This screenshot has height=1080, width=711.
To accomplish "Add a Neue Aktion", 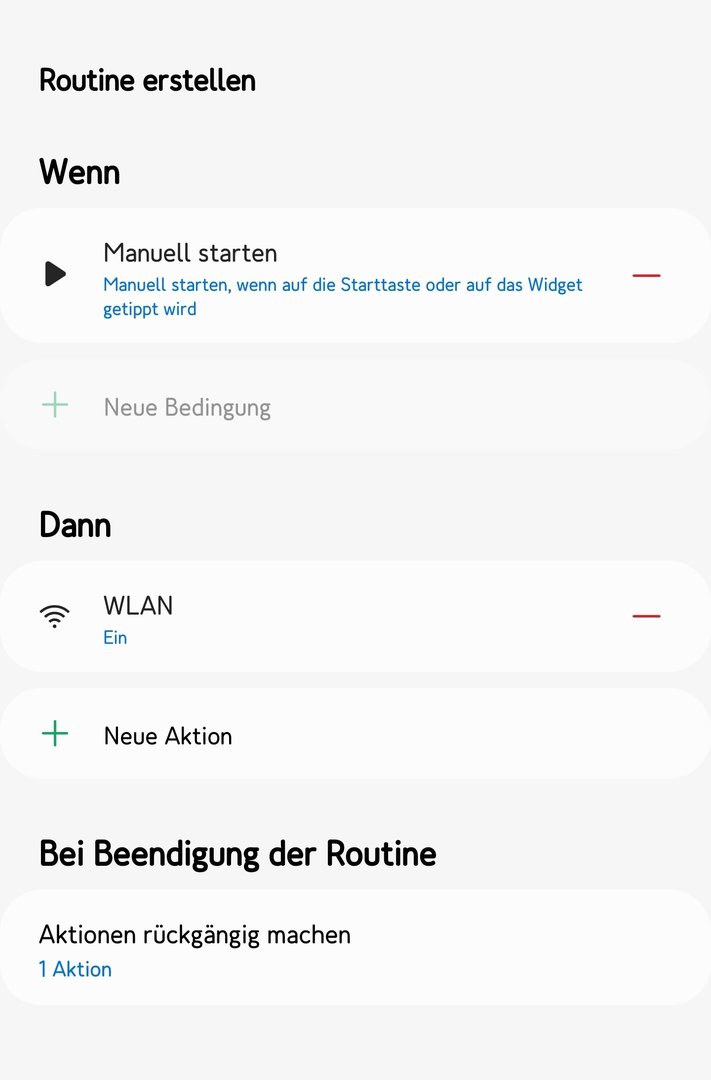I will pyautogui.click(x=168, y=736).
